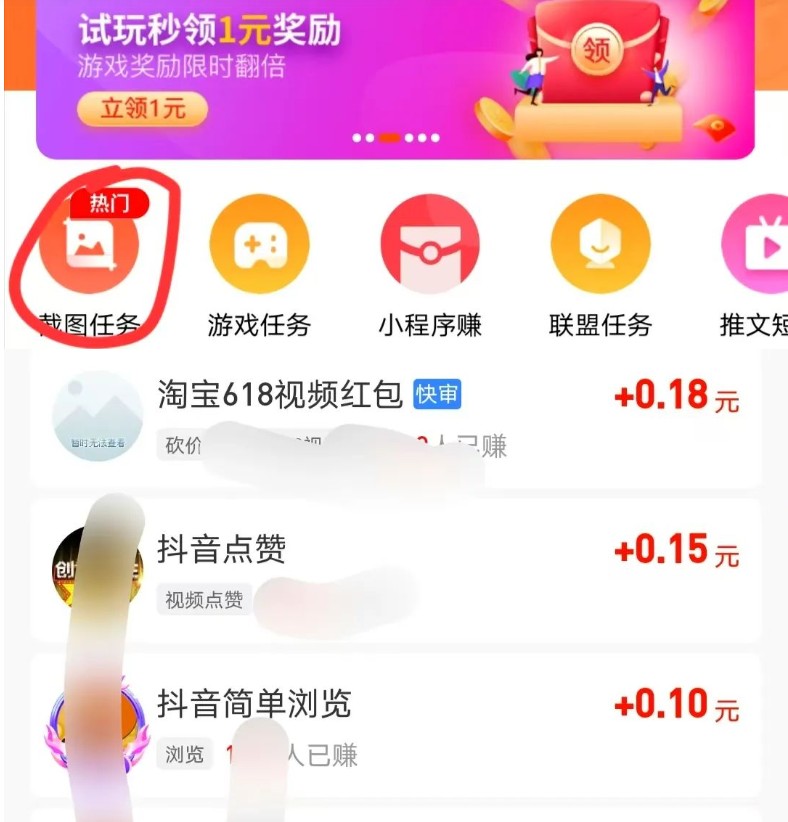Open the 推文 video category icon
The image size is (788, 822).
click(757, 247)
